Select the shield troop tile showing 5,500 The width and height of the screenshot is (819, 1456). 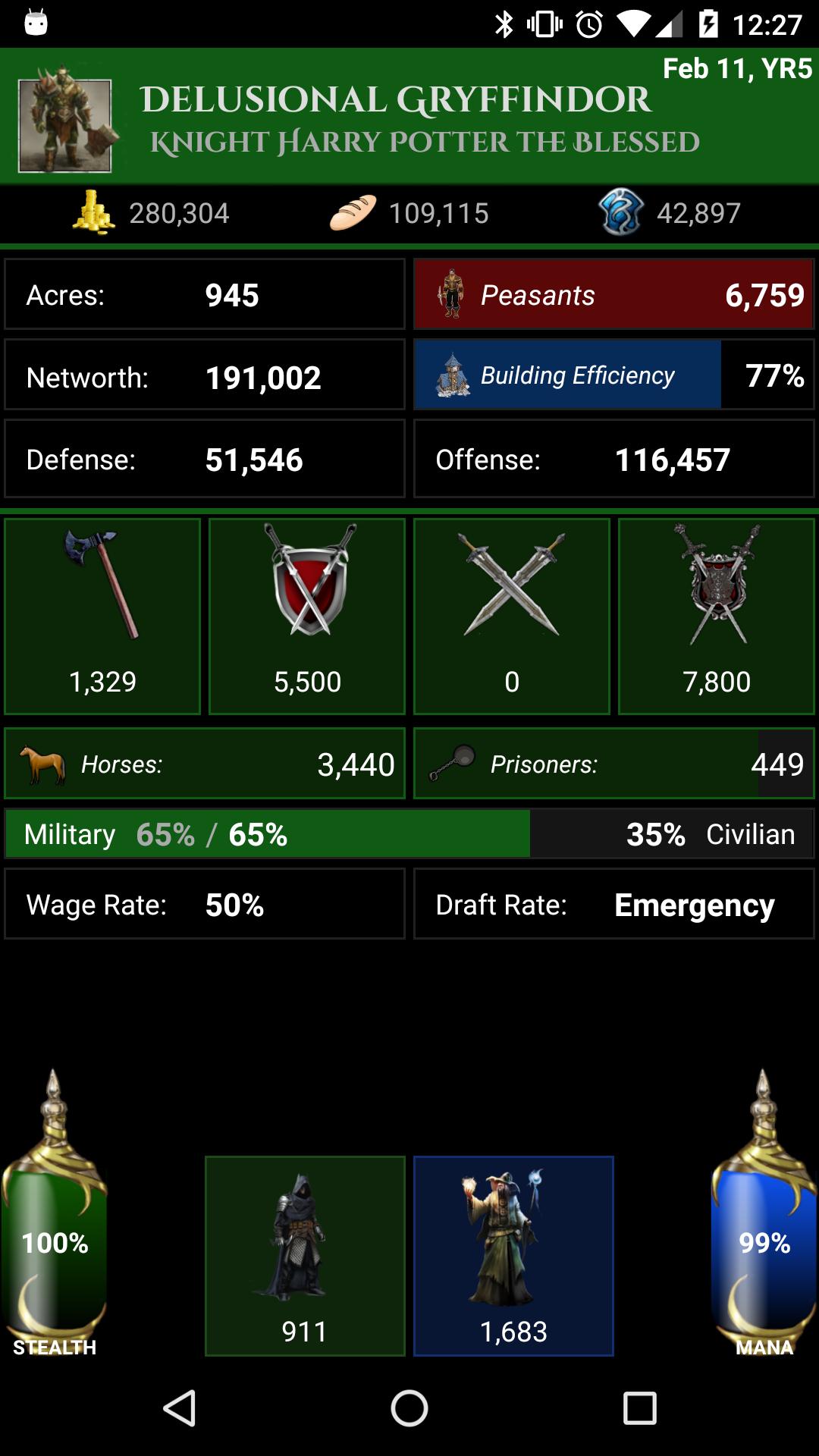pos(307,616)
